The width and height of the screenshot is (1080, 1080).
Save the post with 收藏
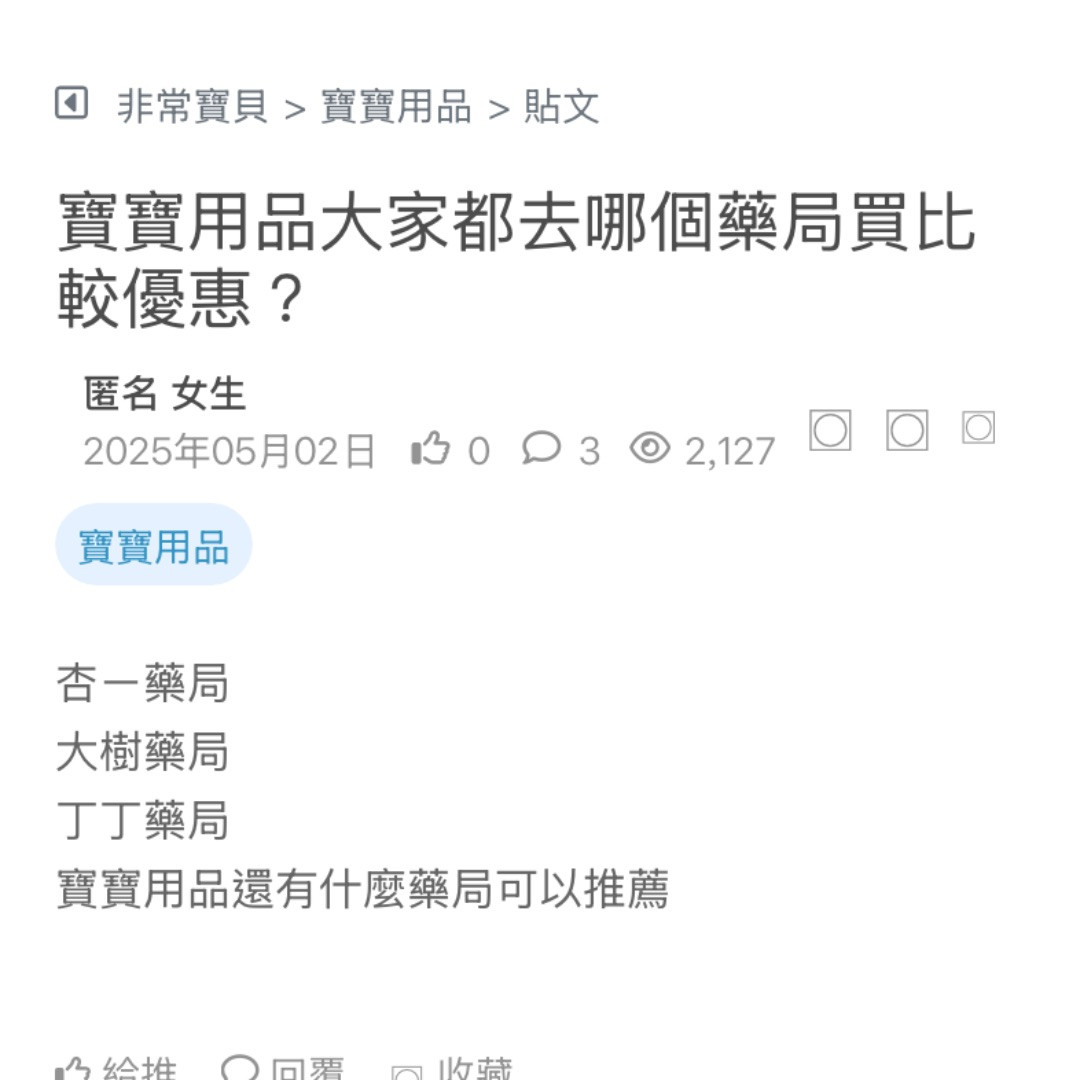(453, 1070)
